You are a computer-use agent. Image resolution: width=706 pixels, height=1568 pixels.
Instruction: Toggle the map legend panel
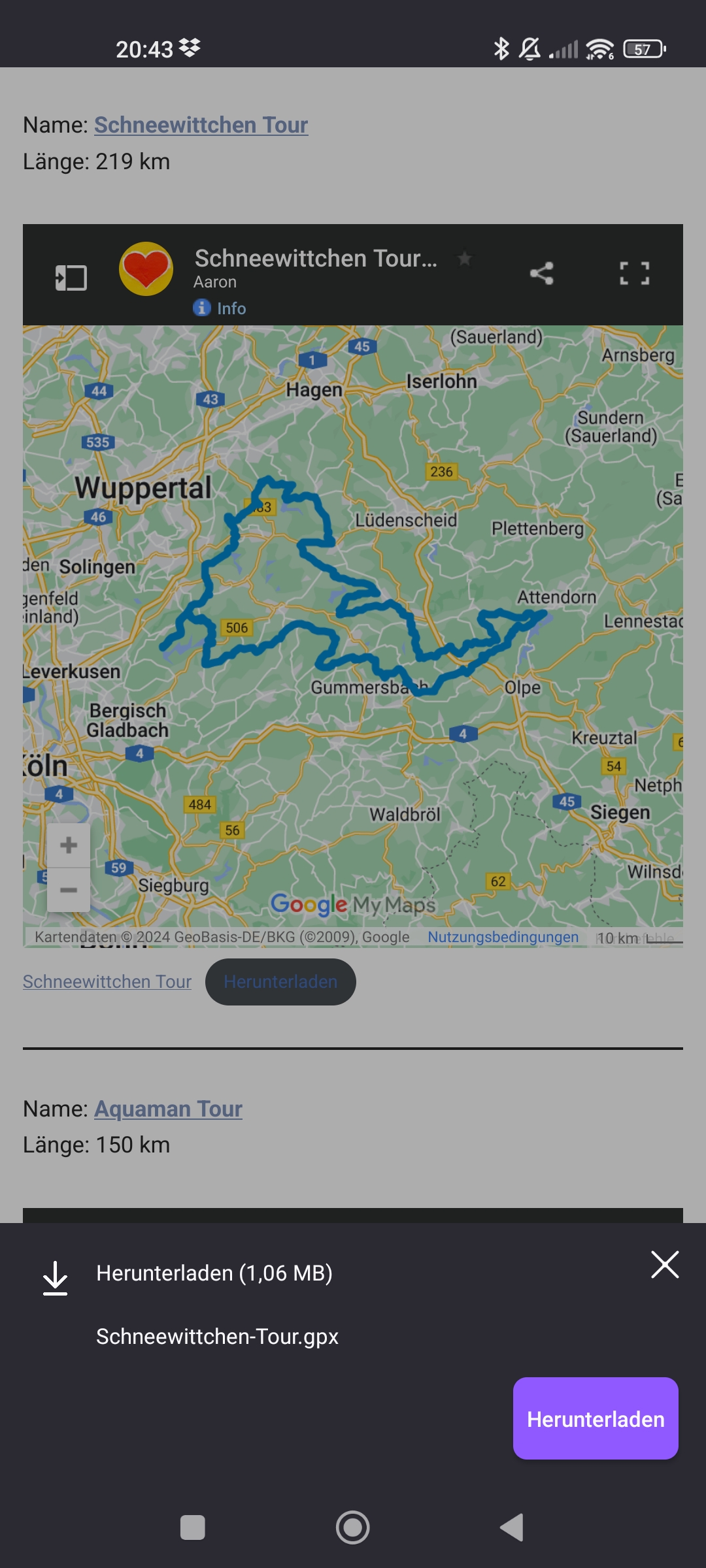point(71,278)
